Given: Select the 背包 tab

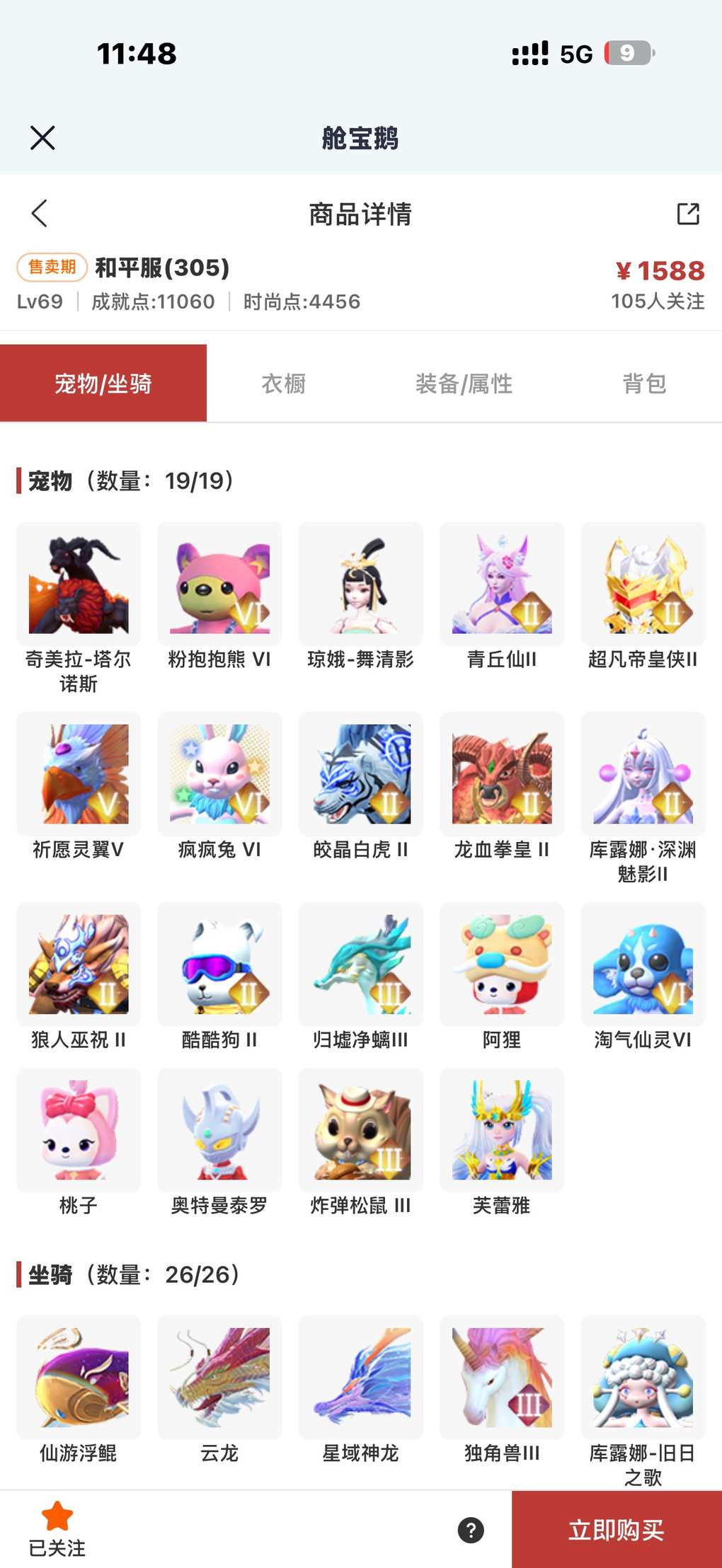Looking at the screenshot, I should [644, 384].
